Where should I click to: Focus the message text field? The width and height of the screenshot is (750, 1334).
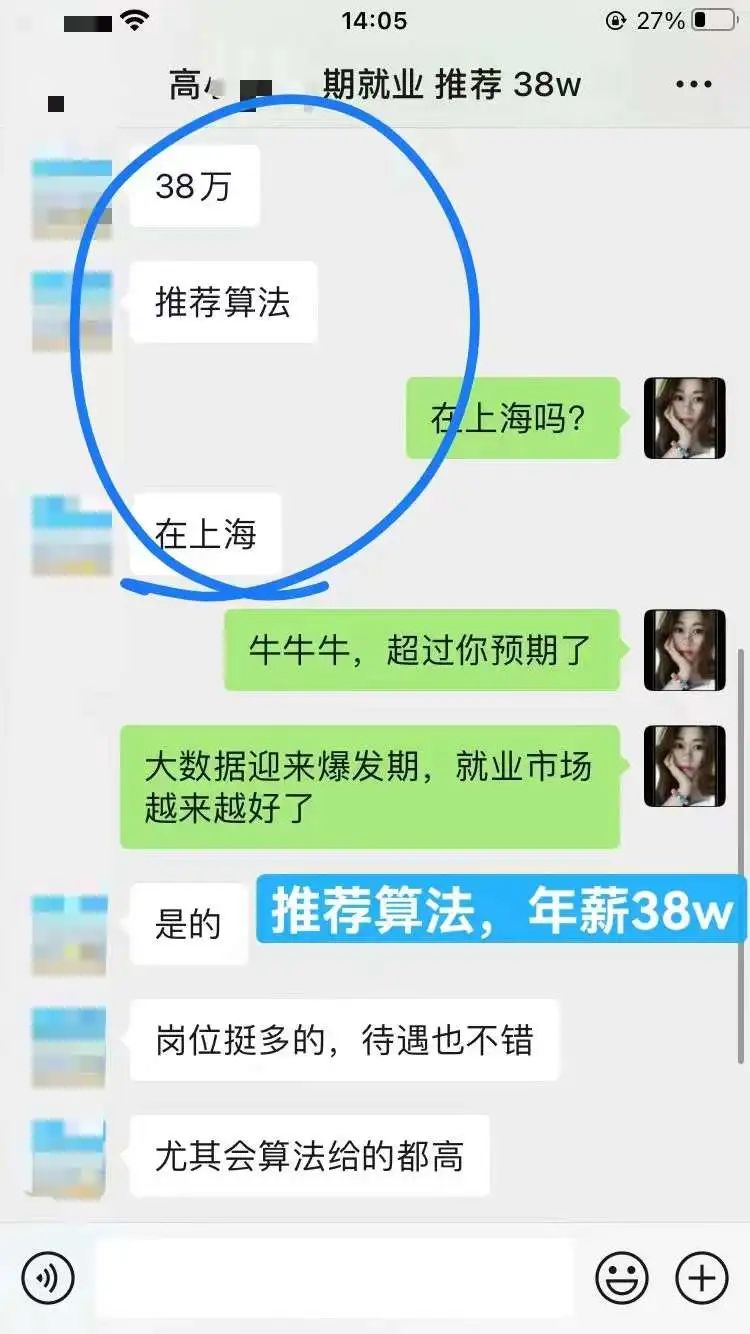(335, 1278)
